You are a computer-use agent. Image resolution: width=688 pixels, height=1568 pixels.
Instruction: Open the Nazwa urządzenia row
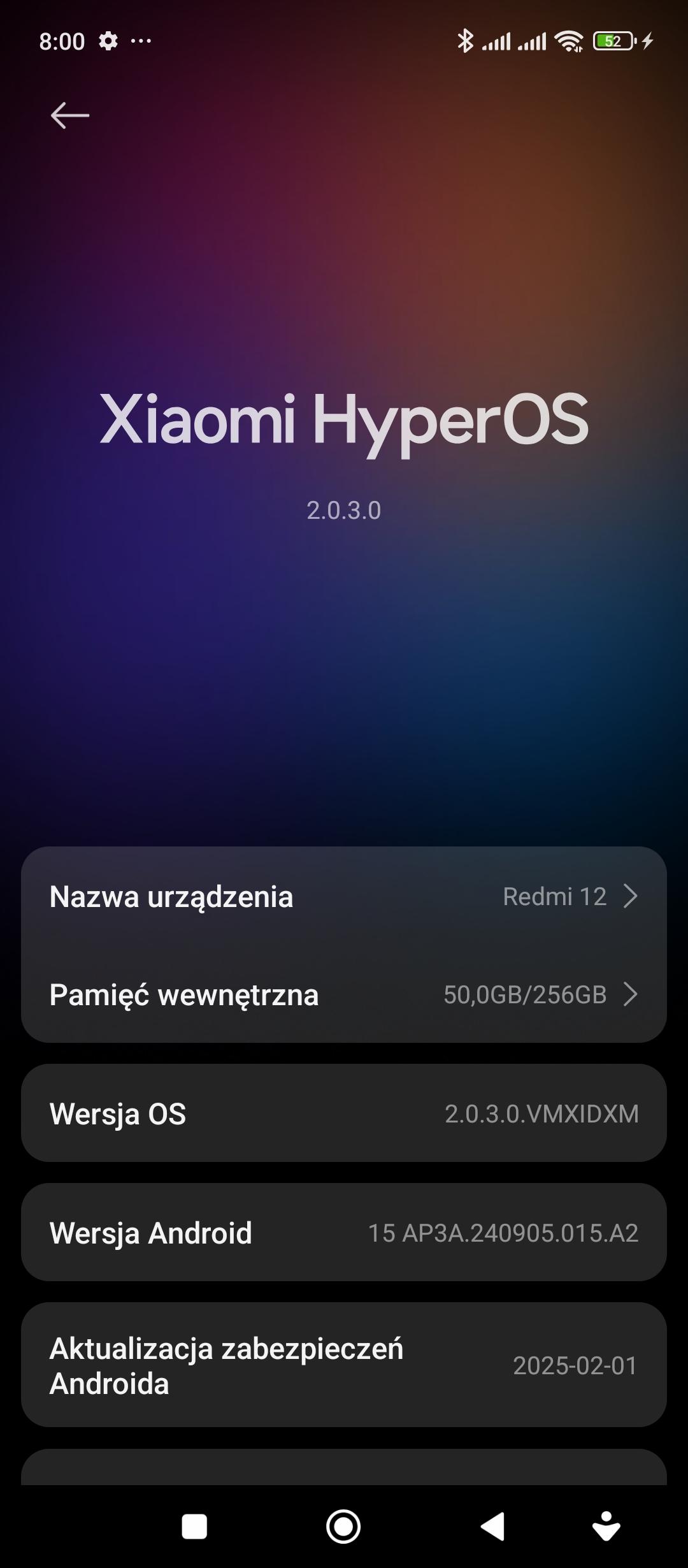(344, 896)
